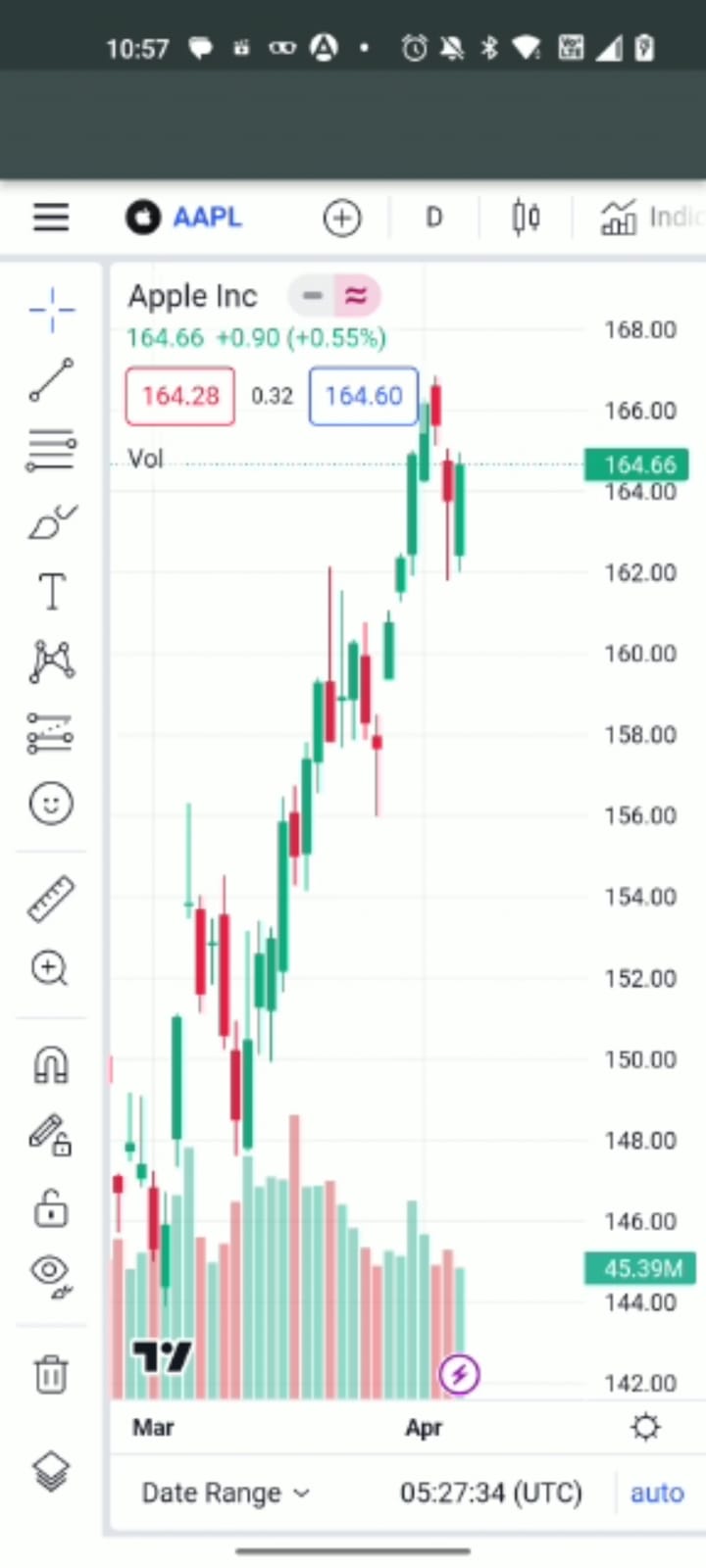Open the candlestick chart style picker
This screenshot has width=706, height=1568.
[x=527, y=218]
